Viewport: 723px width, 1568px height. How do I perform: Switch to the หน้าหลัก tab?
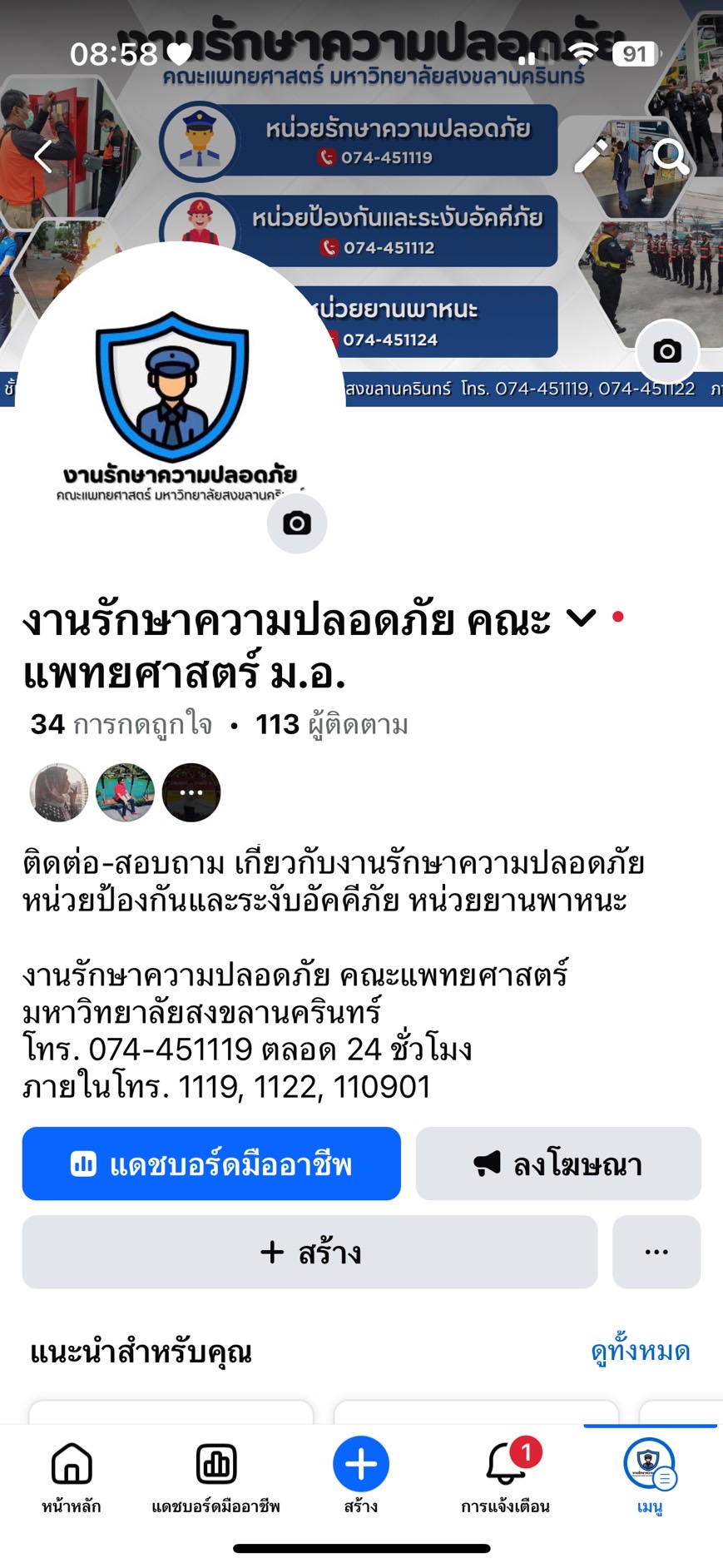coord(72,1478)
